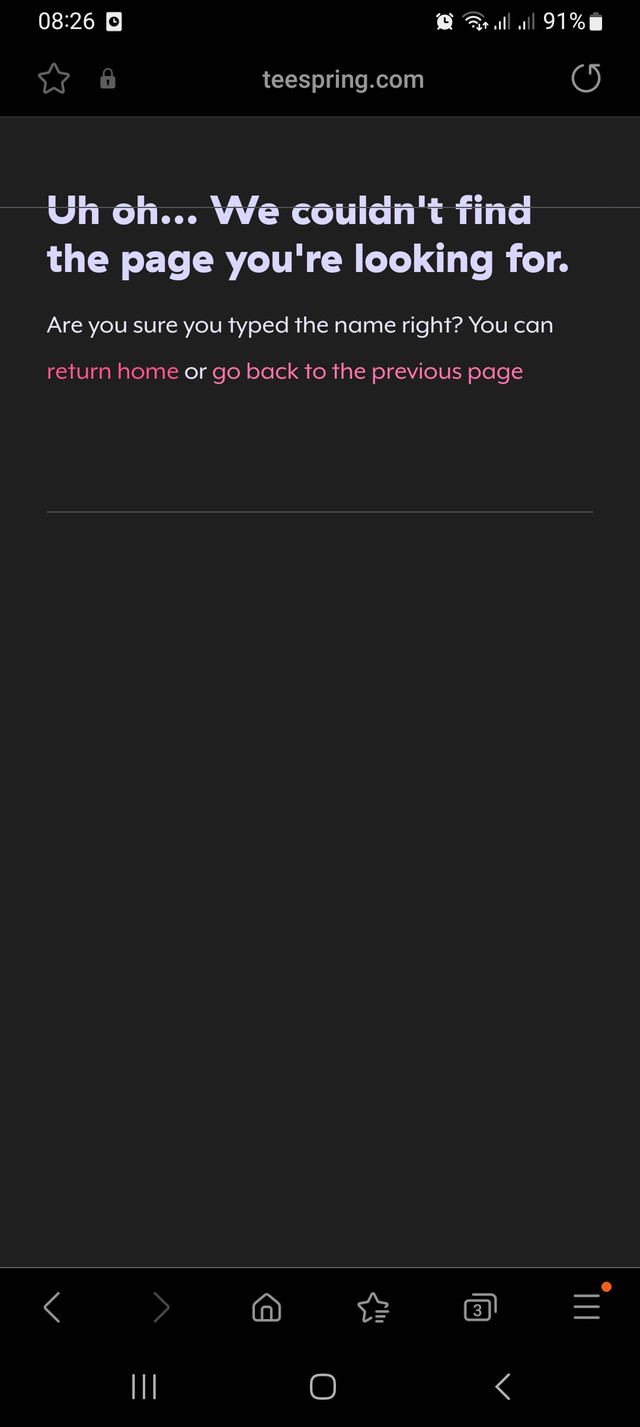
Task: Tap the system home button
Action: [x=323, y=1386]
